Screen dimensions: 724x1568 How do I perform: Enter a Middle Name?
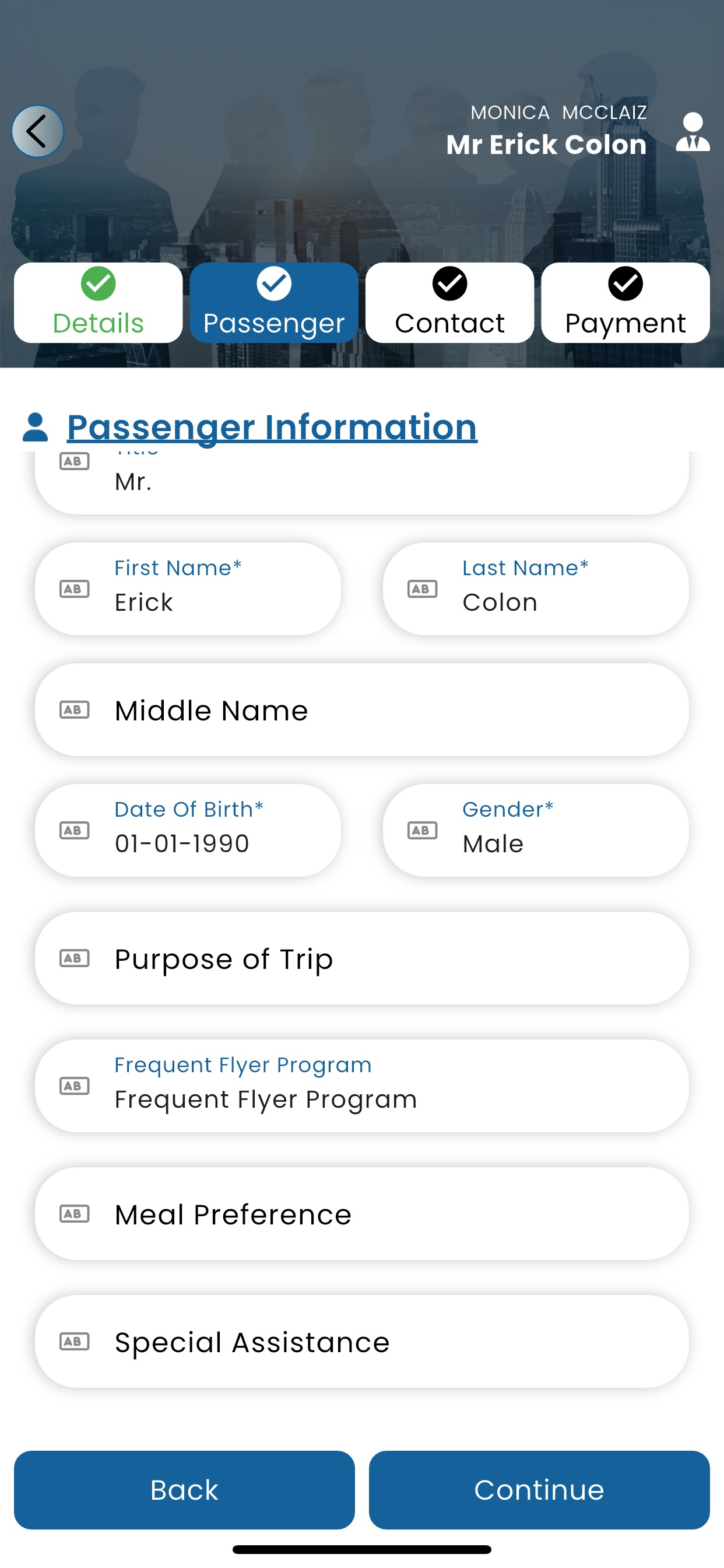362,710
